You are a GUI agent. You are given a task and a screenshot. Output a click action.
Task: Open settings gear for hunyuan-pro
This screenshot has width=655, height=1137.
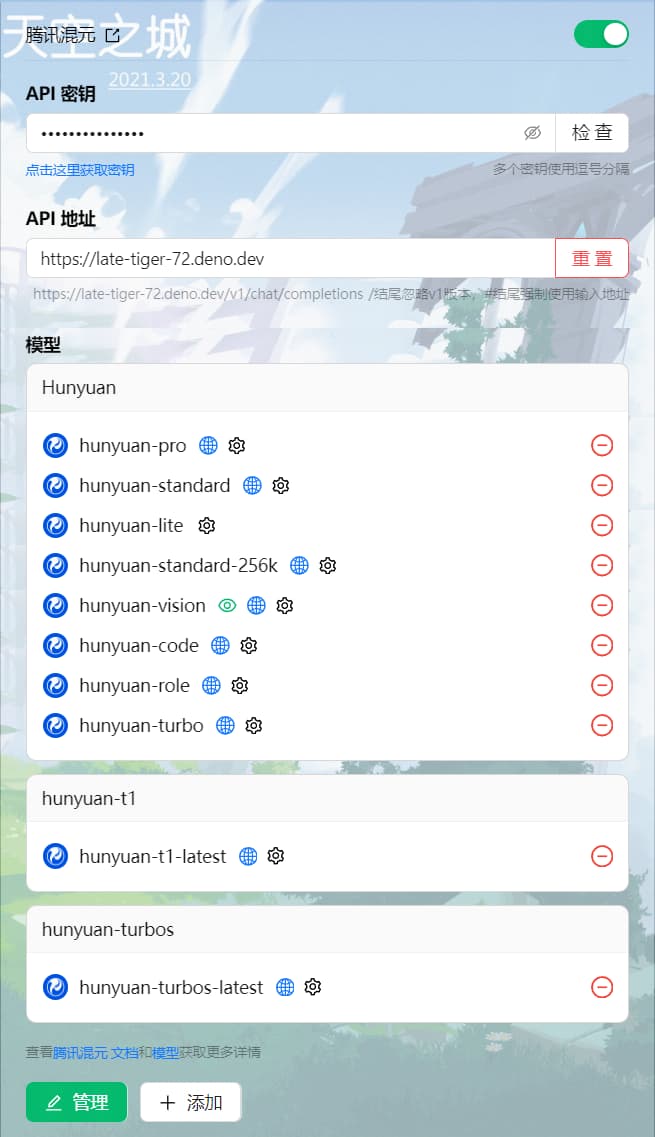point(236,445)
